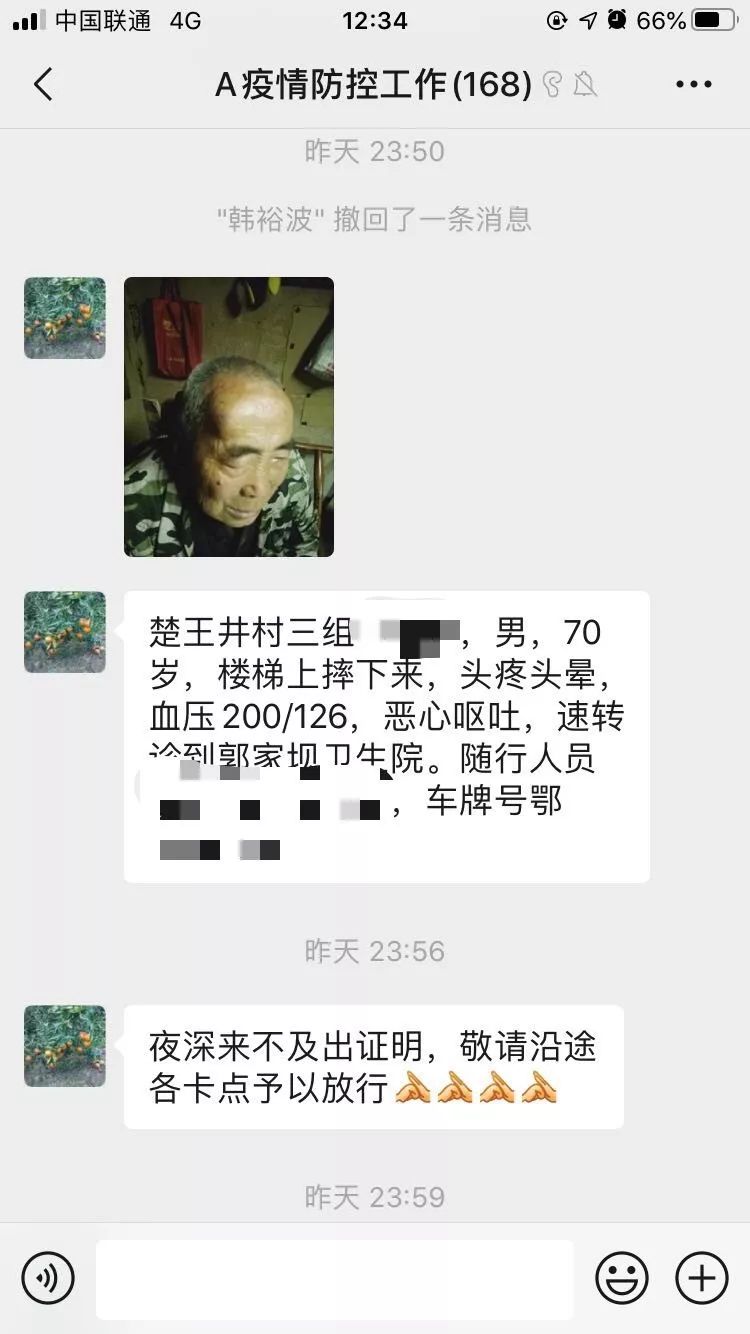Open the emoji sticker panel
The width and height of the screenshot is (750, 1334).
pyautogui.click(x=622, y=1277)
